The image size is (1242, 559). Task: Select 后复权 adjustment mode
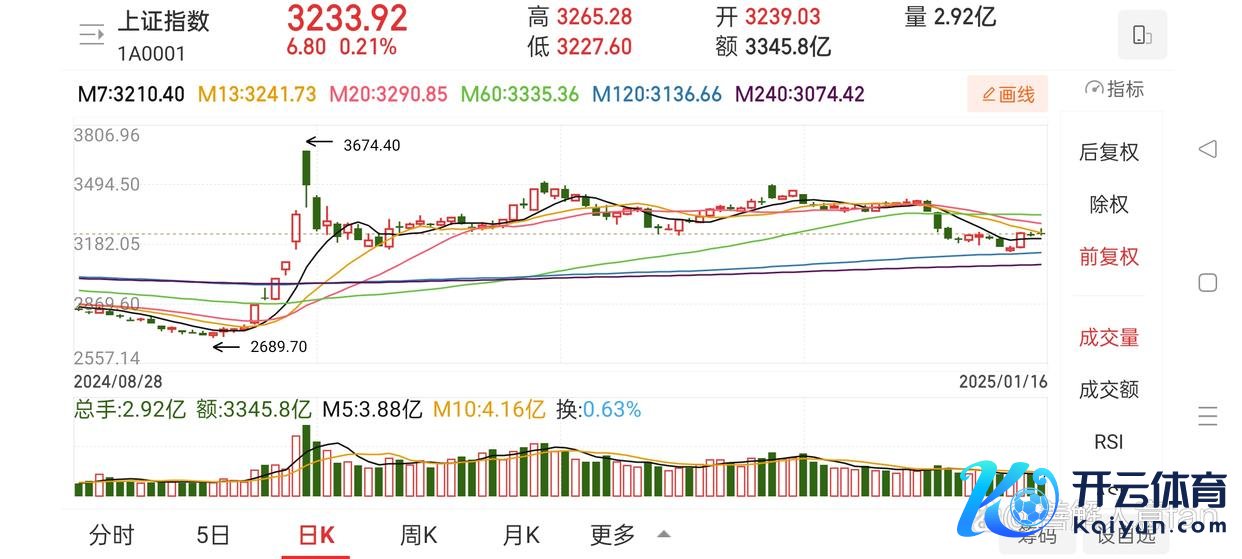[x=1108, y=152]
